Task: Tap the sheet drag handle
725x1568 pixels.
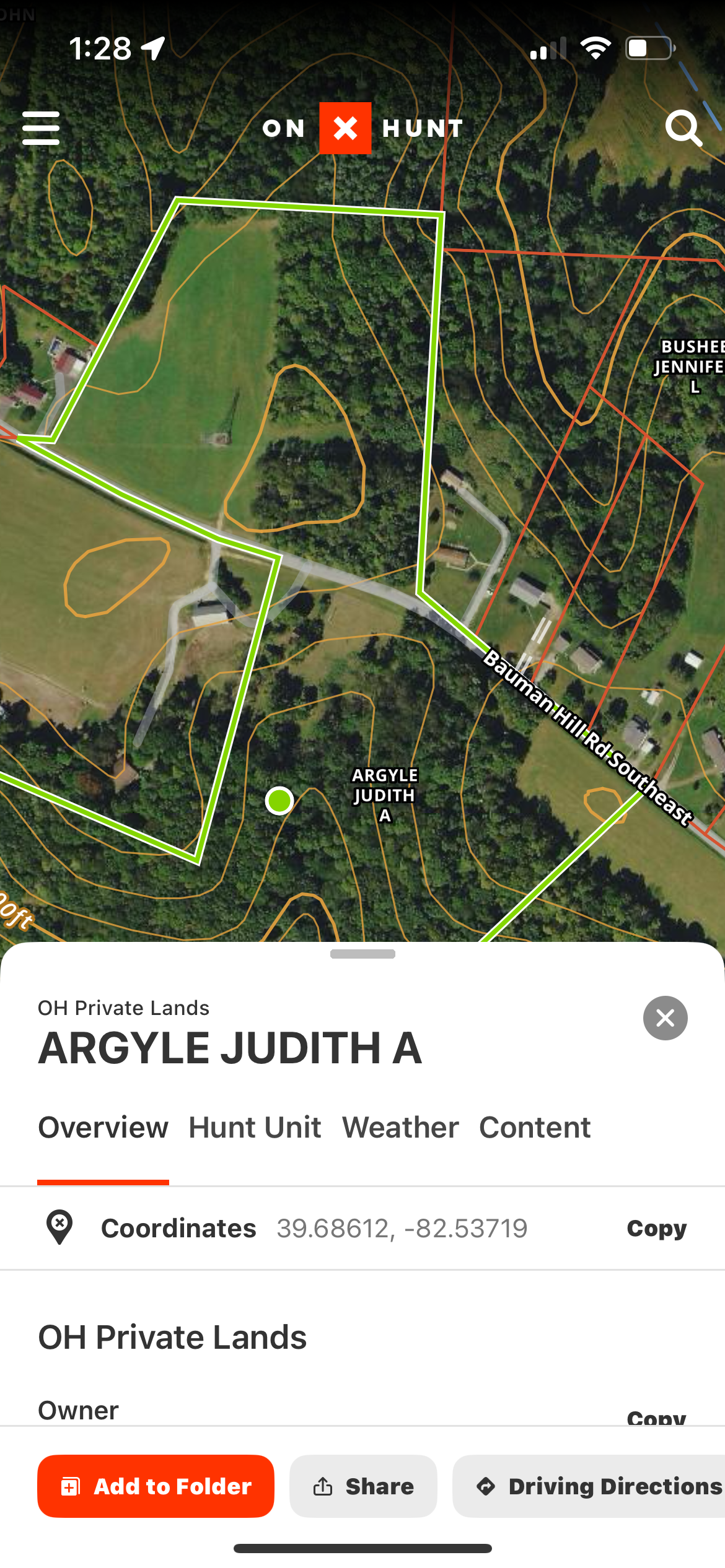Action: (362, 954)
